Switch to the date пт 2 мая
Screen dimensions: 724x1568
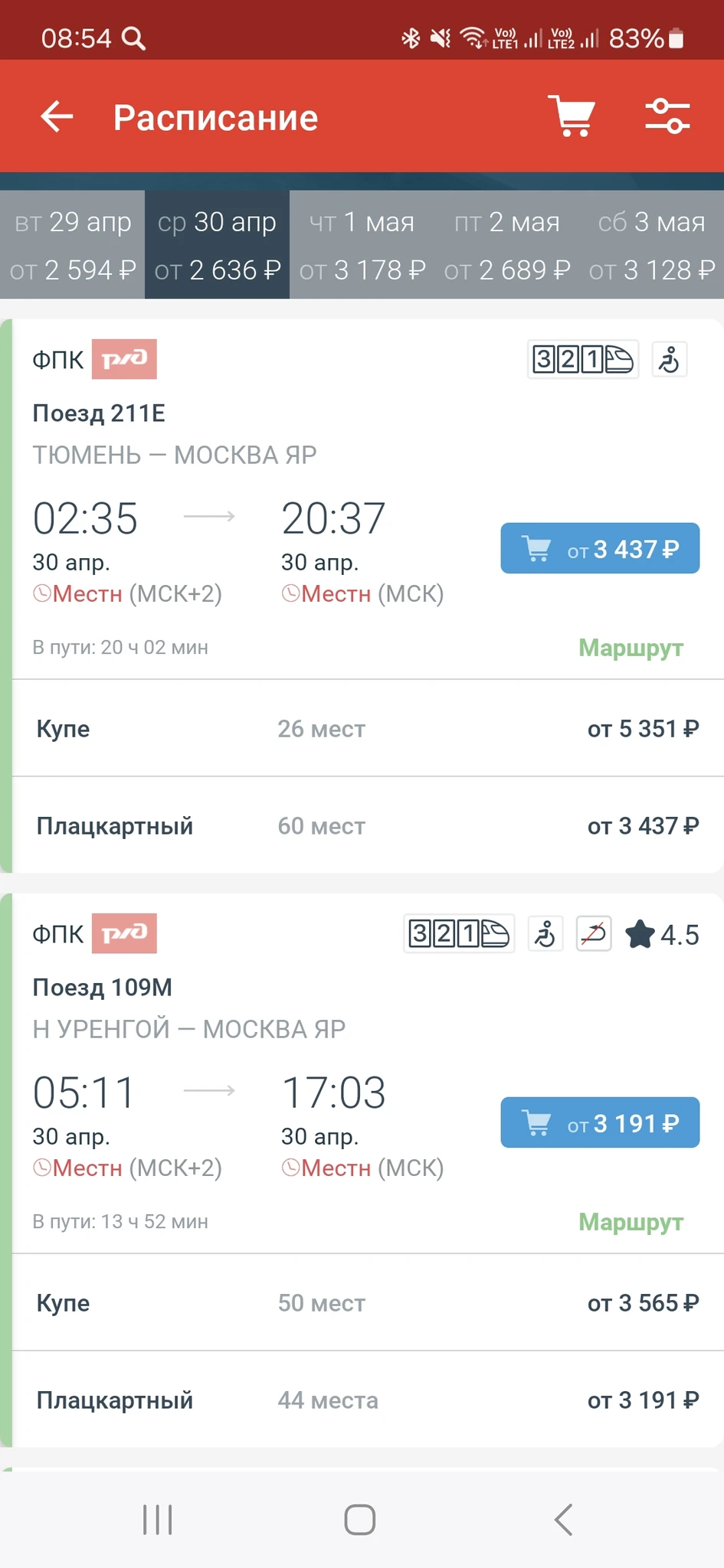click(x=506, y=245)
